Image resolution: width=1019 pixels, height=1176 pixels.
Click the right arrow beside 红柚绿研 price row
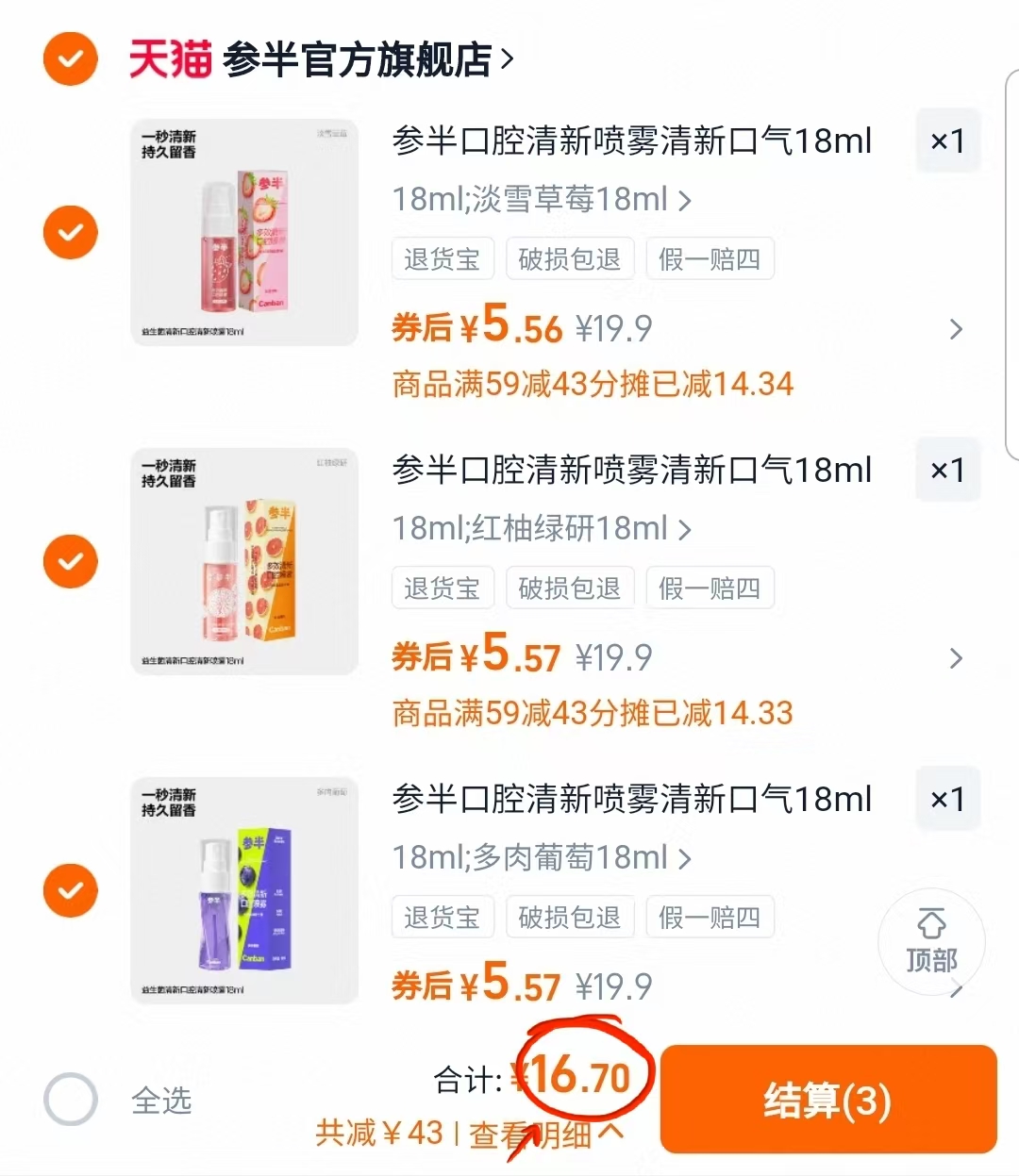click(955, 659)
